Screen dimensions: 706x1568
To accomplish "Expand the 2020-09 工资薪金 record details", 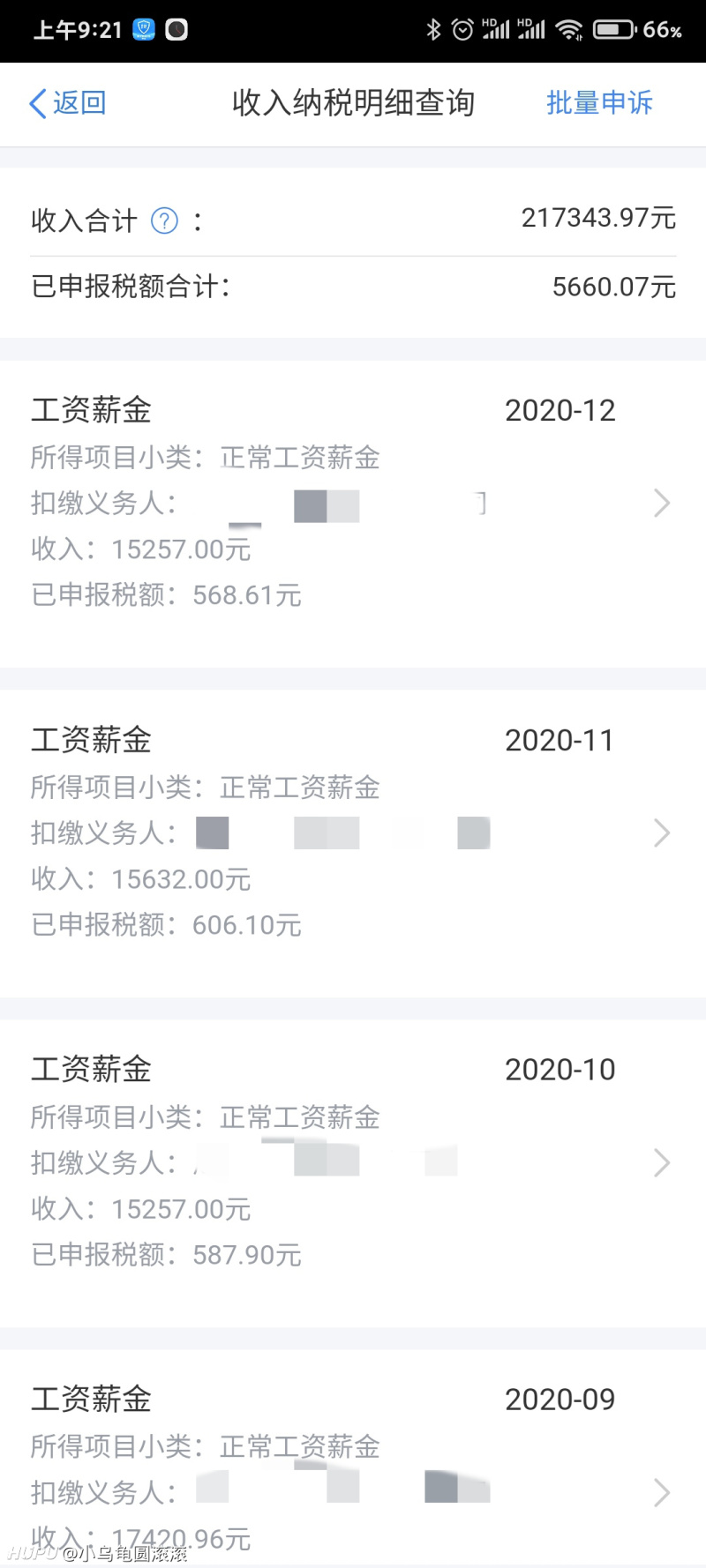I will [x=662, y=1492].
